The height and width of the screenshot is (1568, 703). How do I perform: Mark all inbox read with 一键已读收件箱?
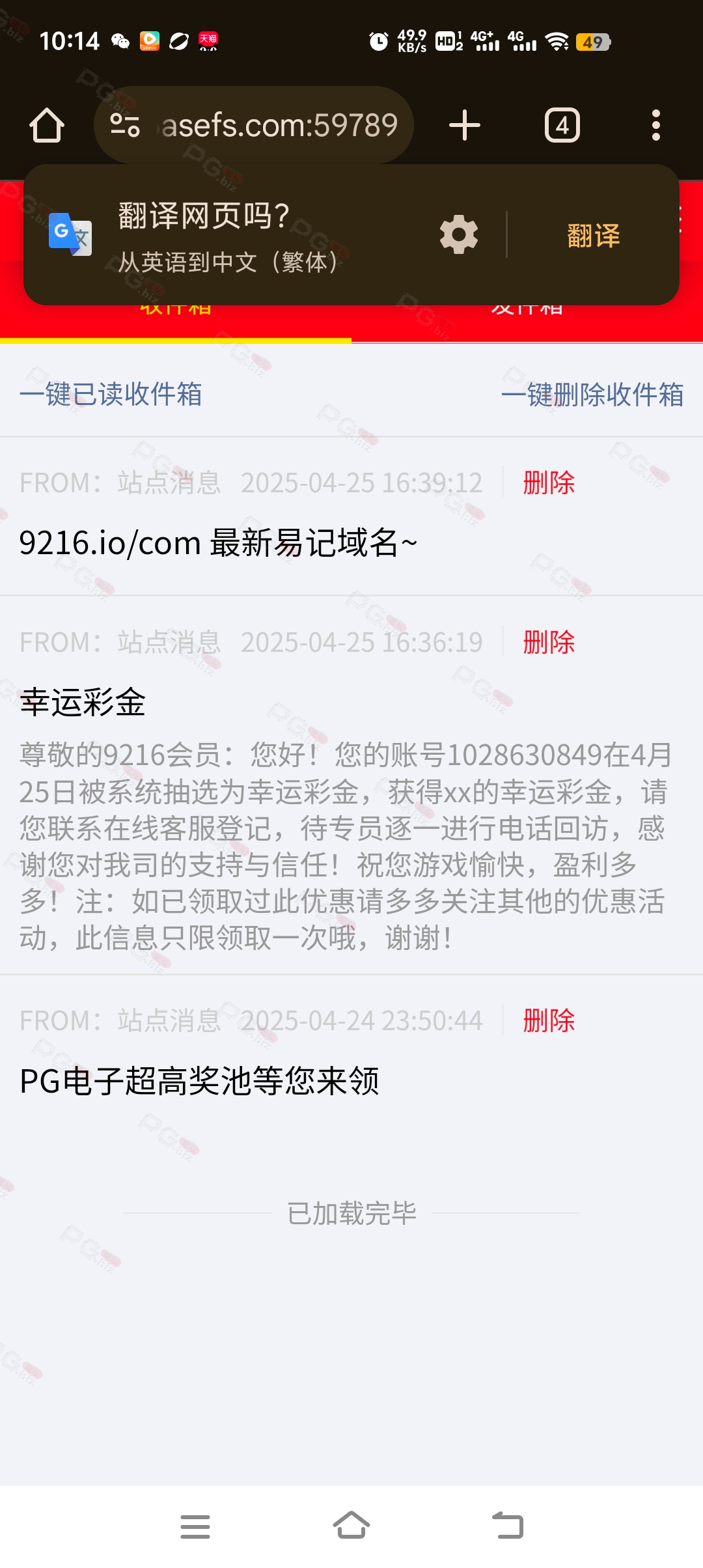(x=111, y=395)
